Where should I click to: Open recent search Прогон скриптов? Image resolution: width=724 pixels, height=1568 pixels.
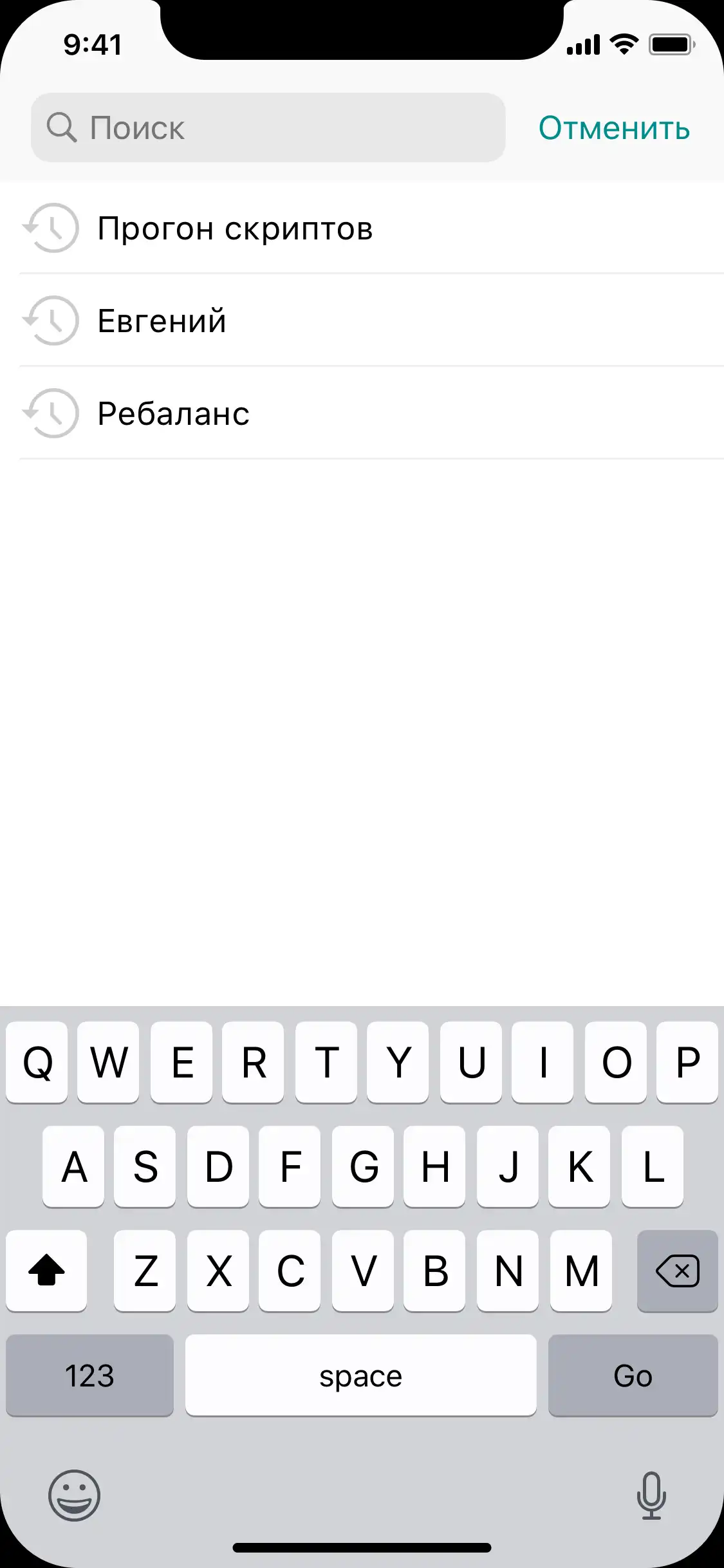pyautogui.click(x=371, y=228)
